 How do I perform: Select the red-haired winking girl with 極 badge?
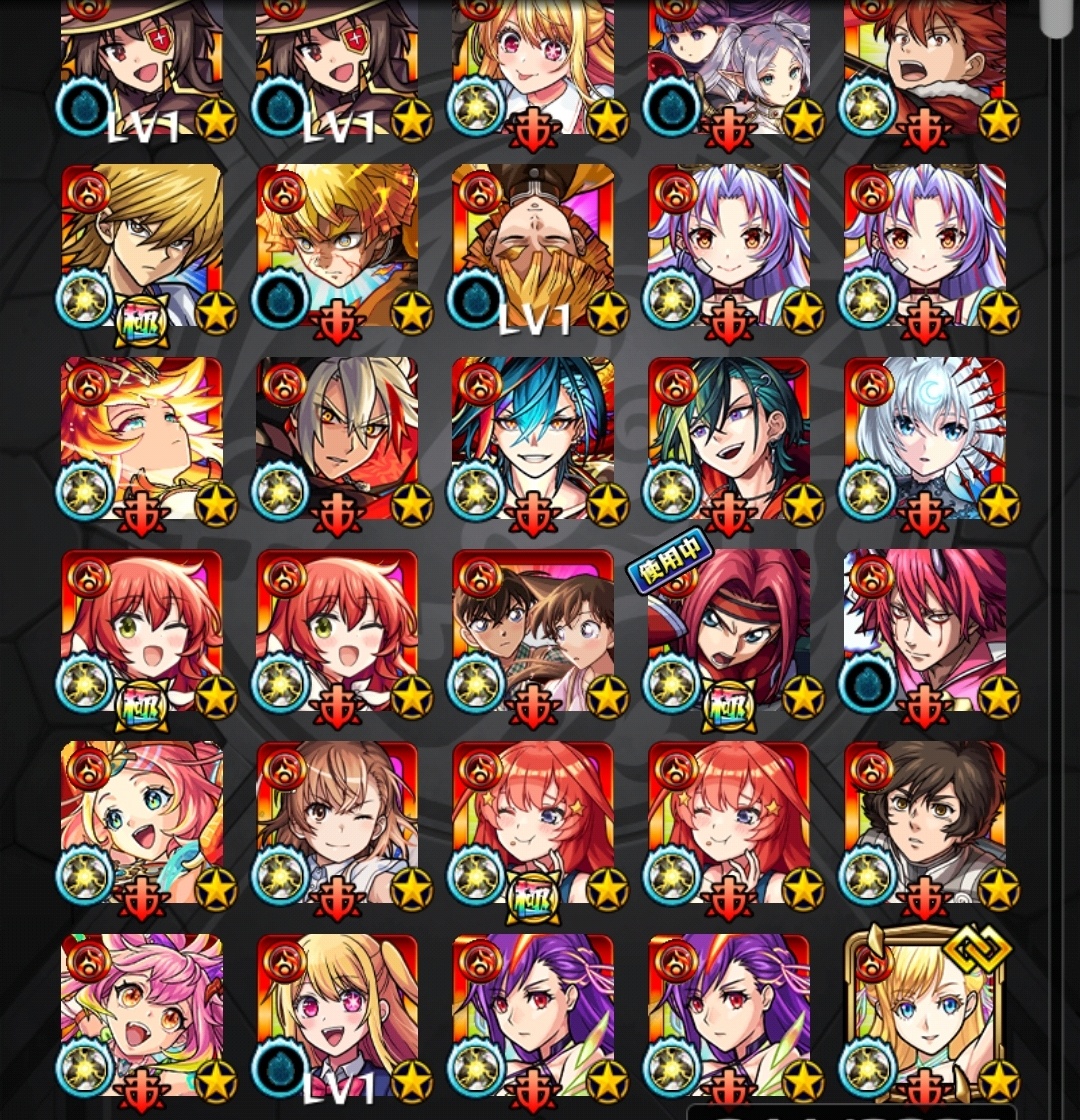click(x=142, y=630)
